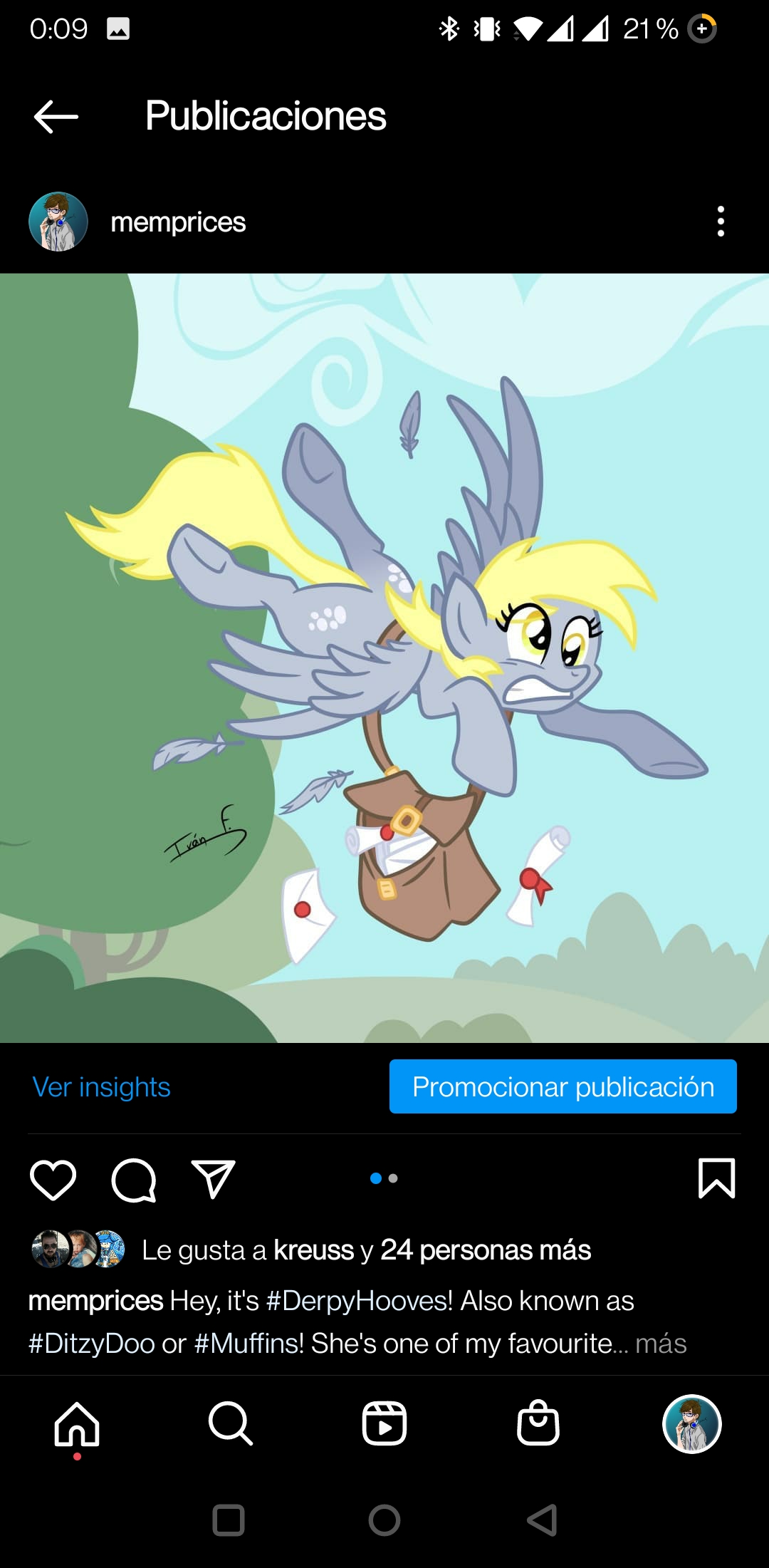Open the post's three-dot options menu

coord(721,222)
